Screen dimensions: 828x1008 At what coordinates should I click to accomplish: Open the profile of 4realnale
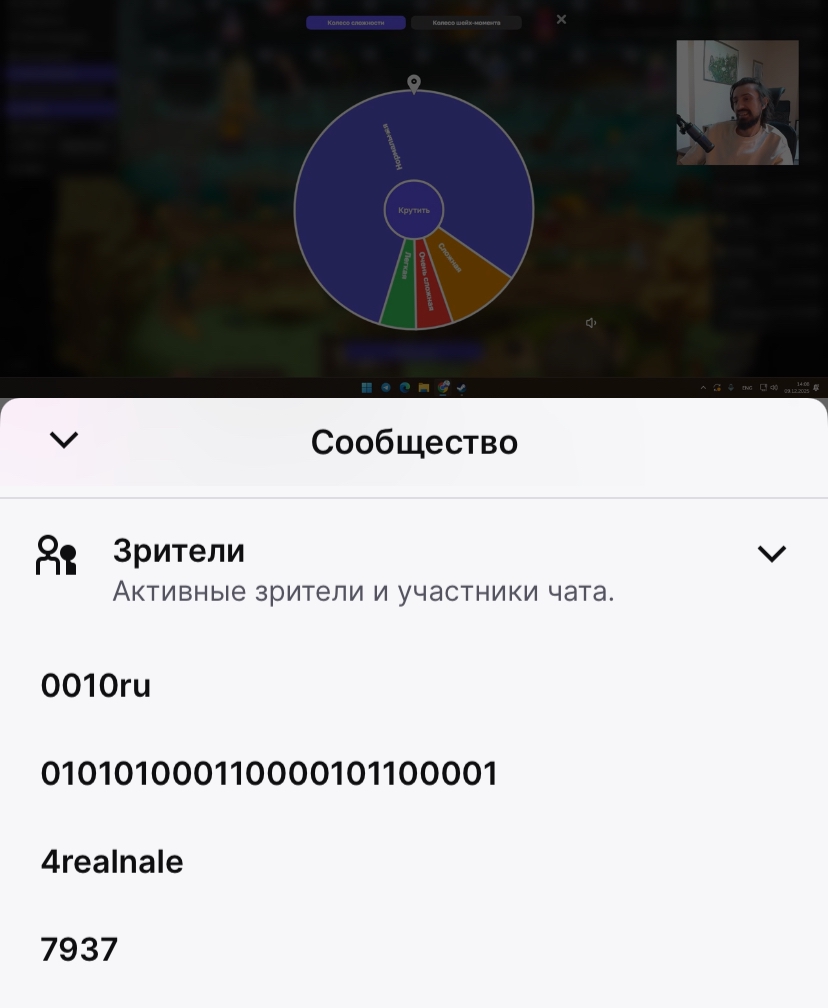coord(112,862)
